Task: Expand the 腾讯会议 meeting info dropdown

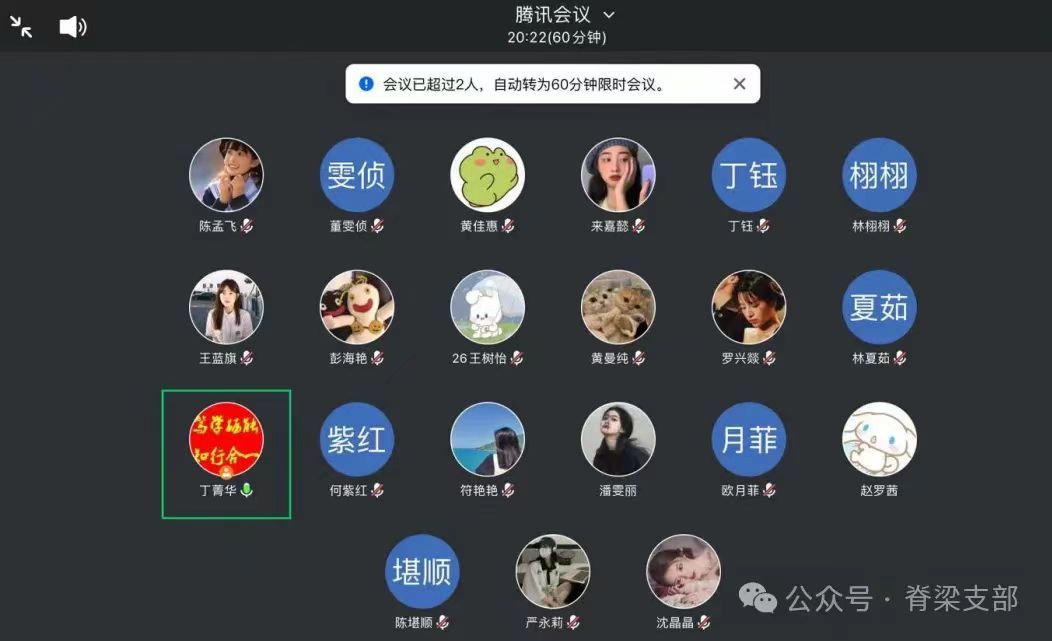Action: click(609, 15)
